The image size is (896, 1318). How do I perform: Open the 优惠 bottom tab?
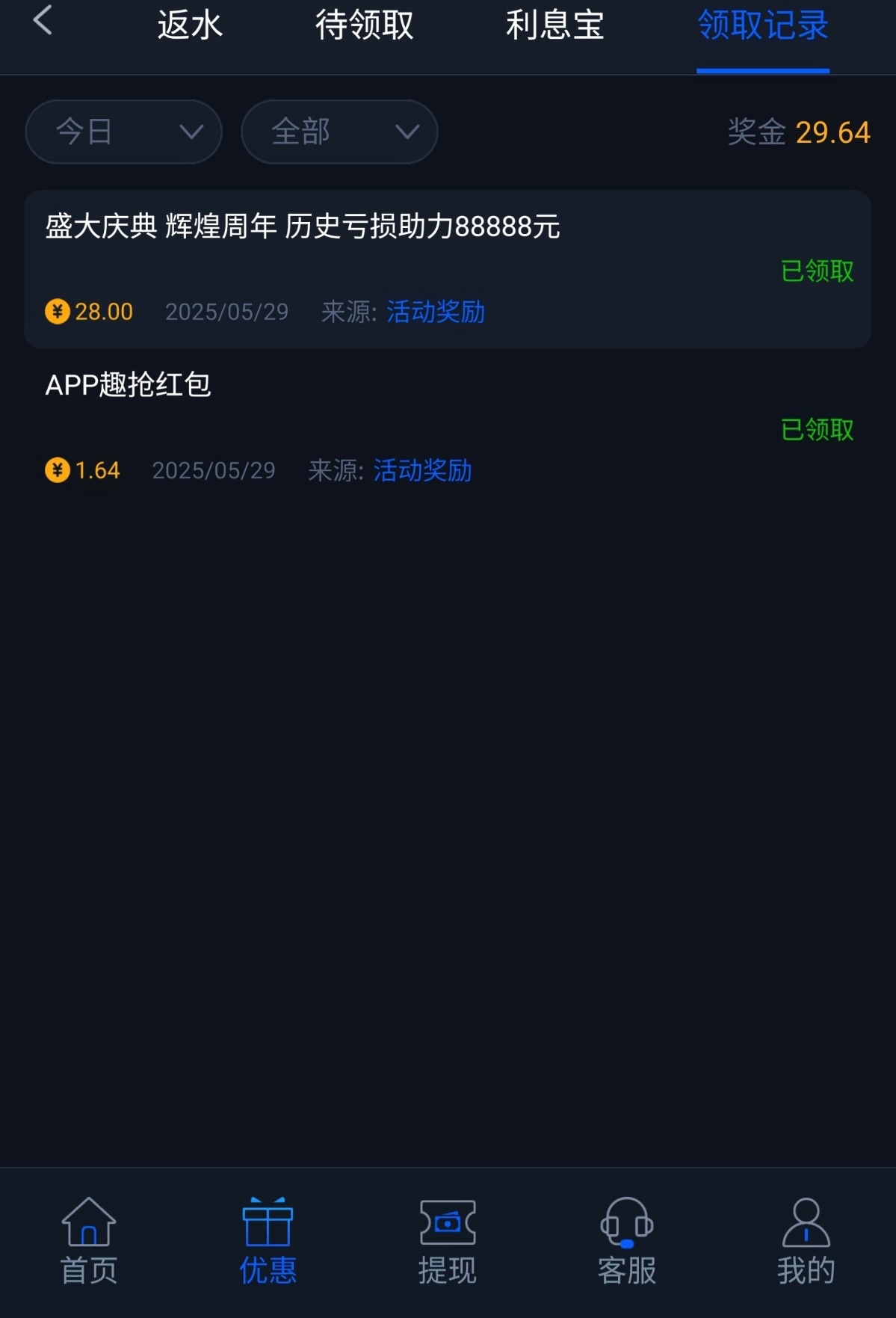[268, 1240]
